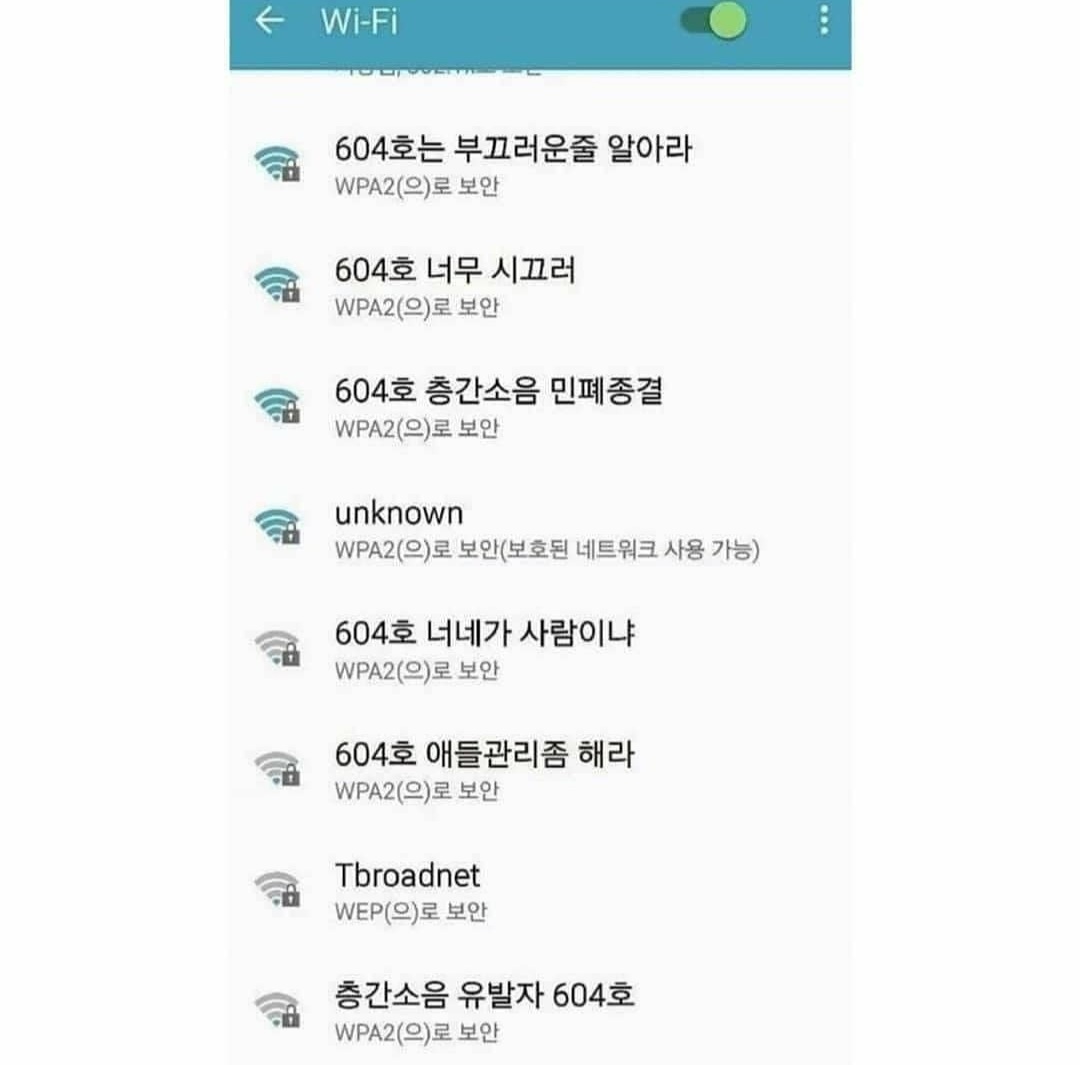Turn off the Wi-Fi switch

716,20
